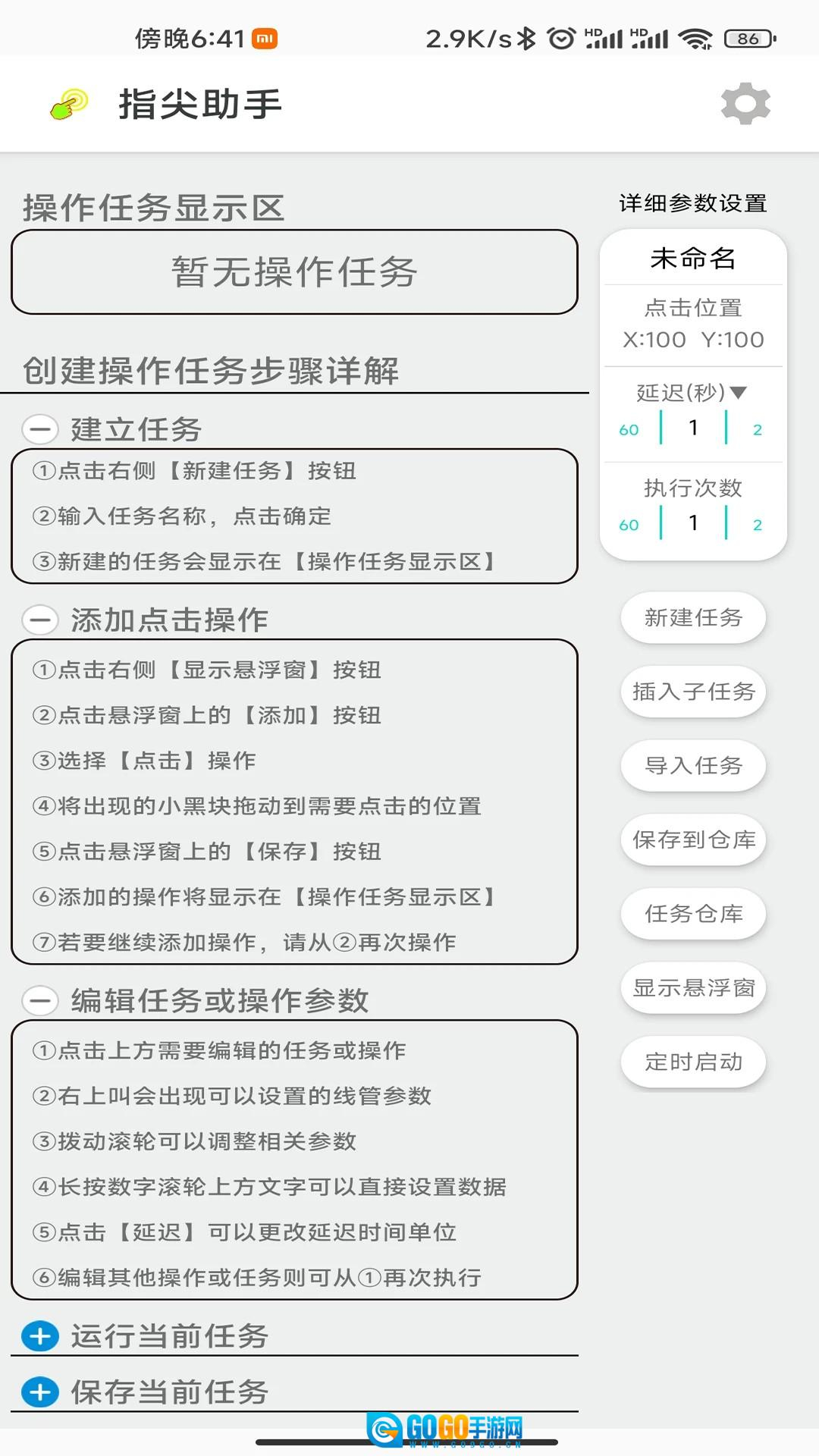This screenshot has height=1456, width=819.
Task: Collapse the 建立任务 section
Action: (x=40, y=429)
